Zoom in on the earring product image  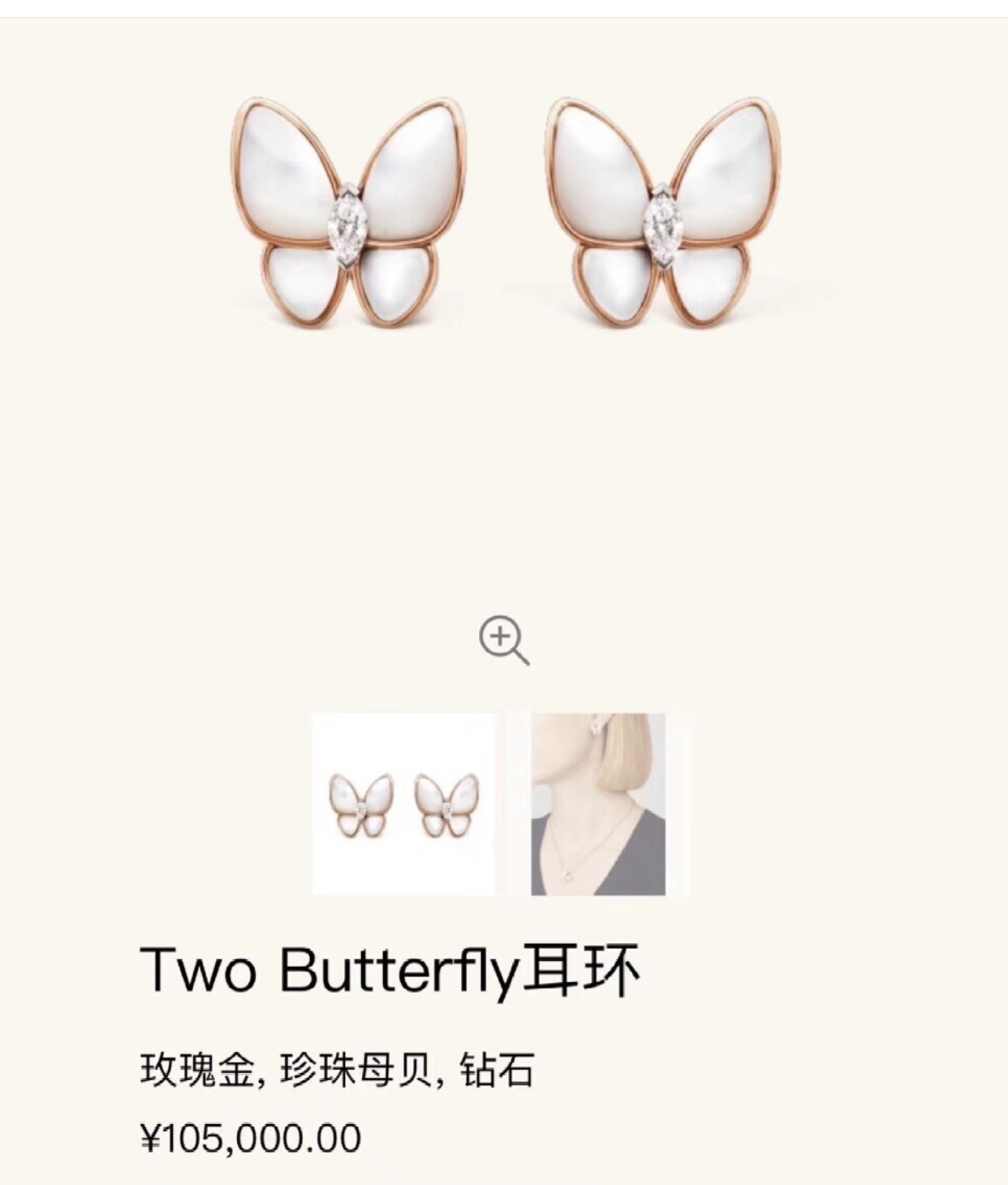[x=503, y=640]
